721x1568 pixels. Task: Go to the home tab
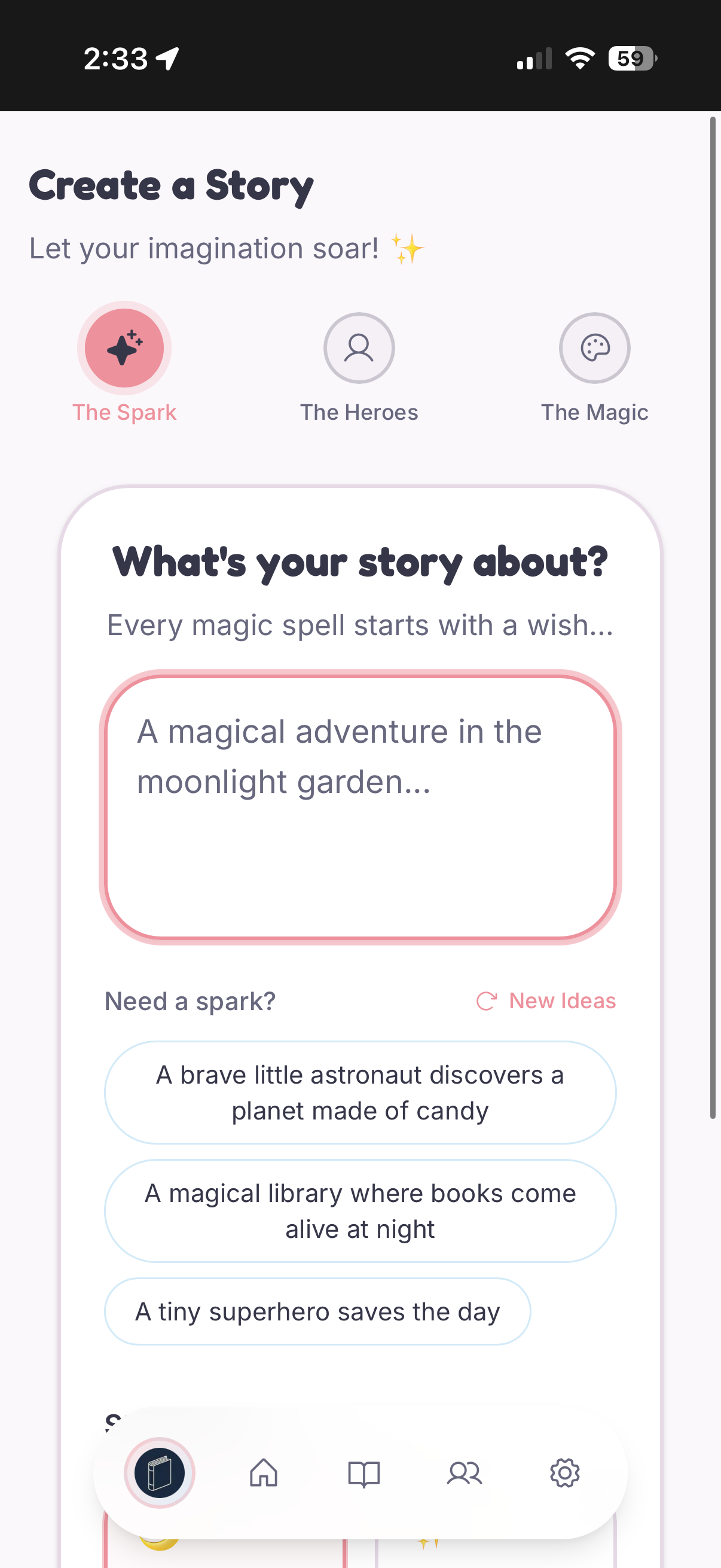pyautogui.click(x=264, y=1473)
